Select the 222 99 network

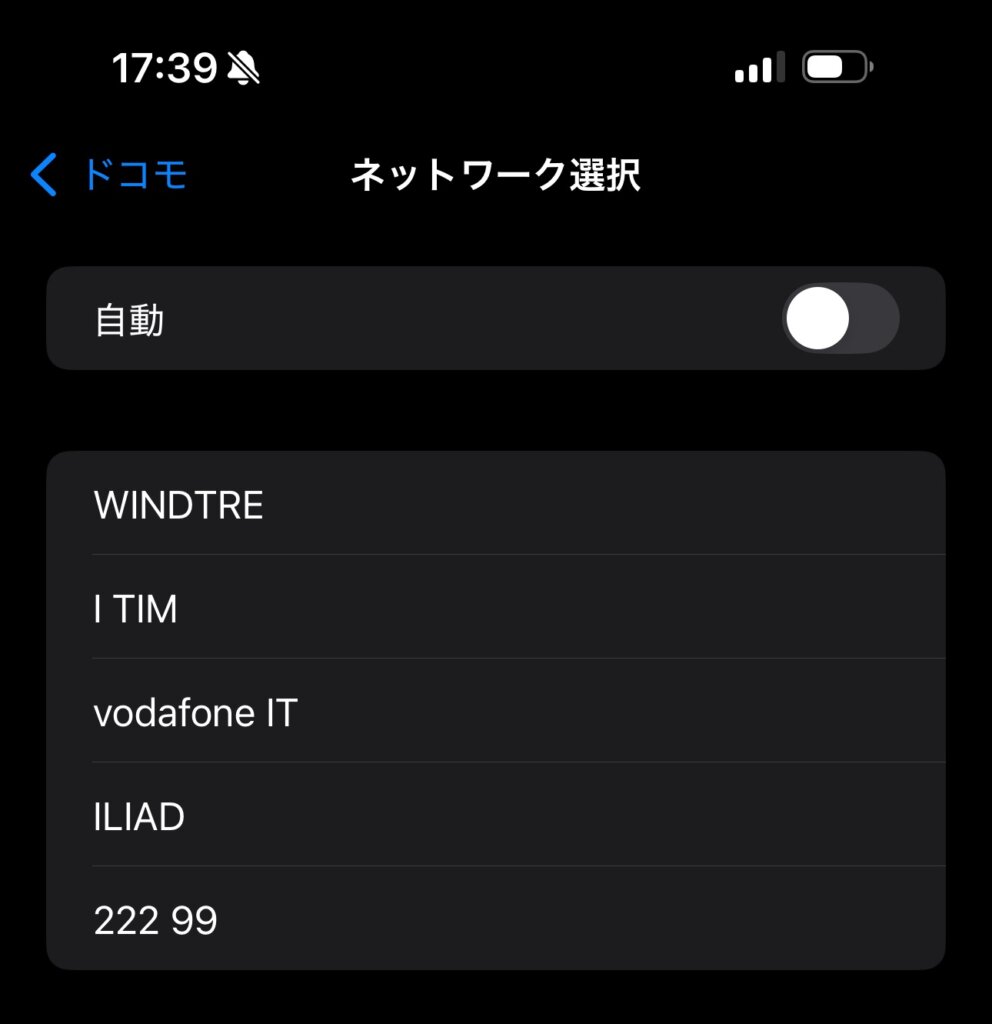[495, 920]
